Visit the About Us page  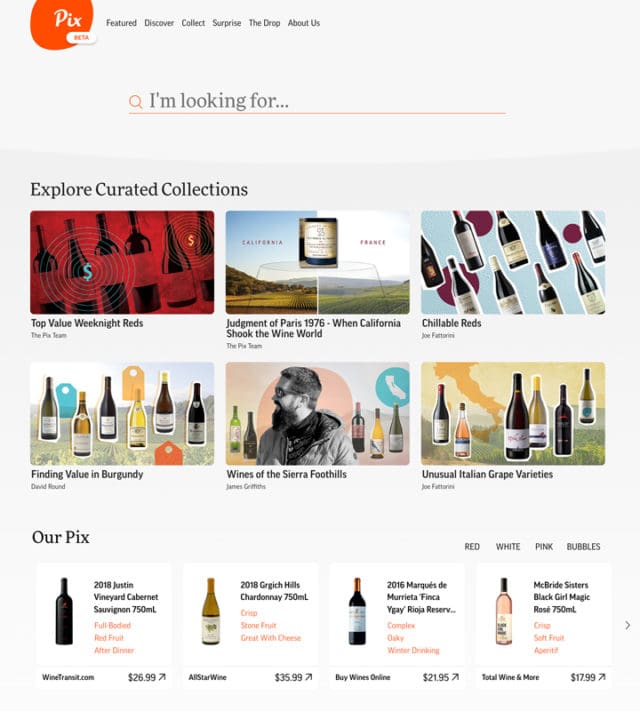[304, 23]
